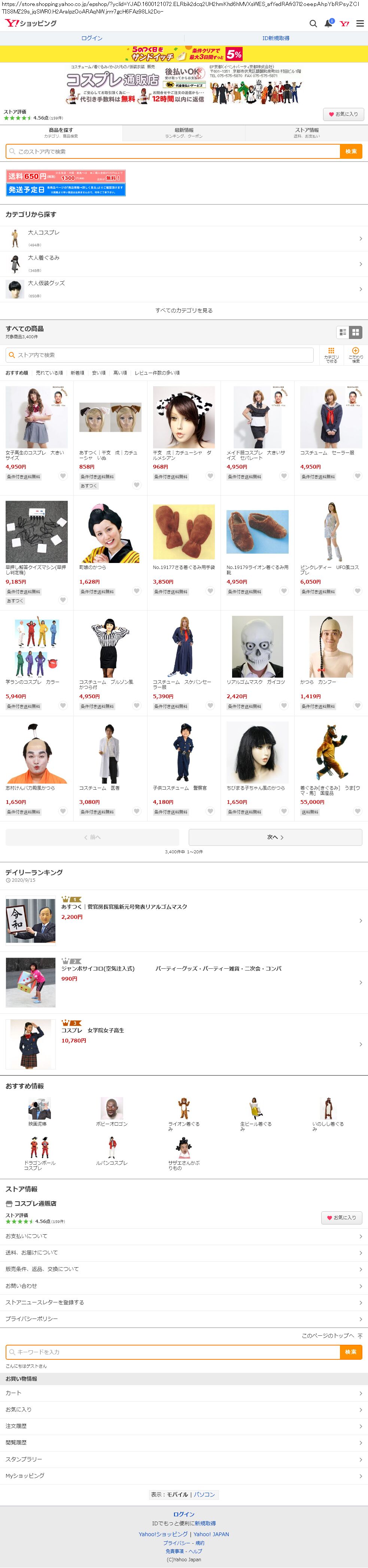Switch the display to パソコン version
The height and width of the screenshot is (1568, 368).
[x=204, y=1494]
